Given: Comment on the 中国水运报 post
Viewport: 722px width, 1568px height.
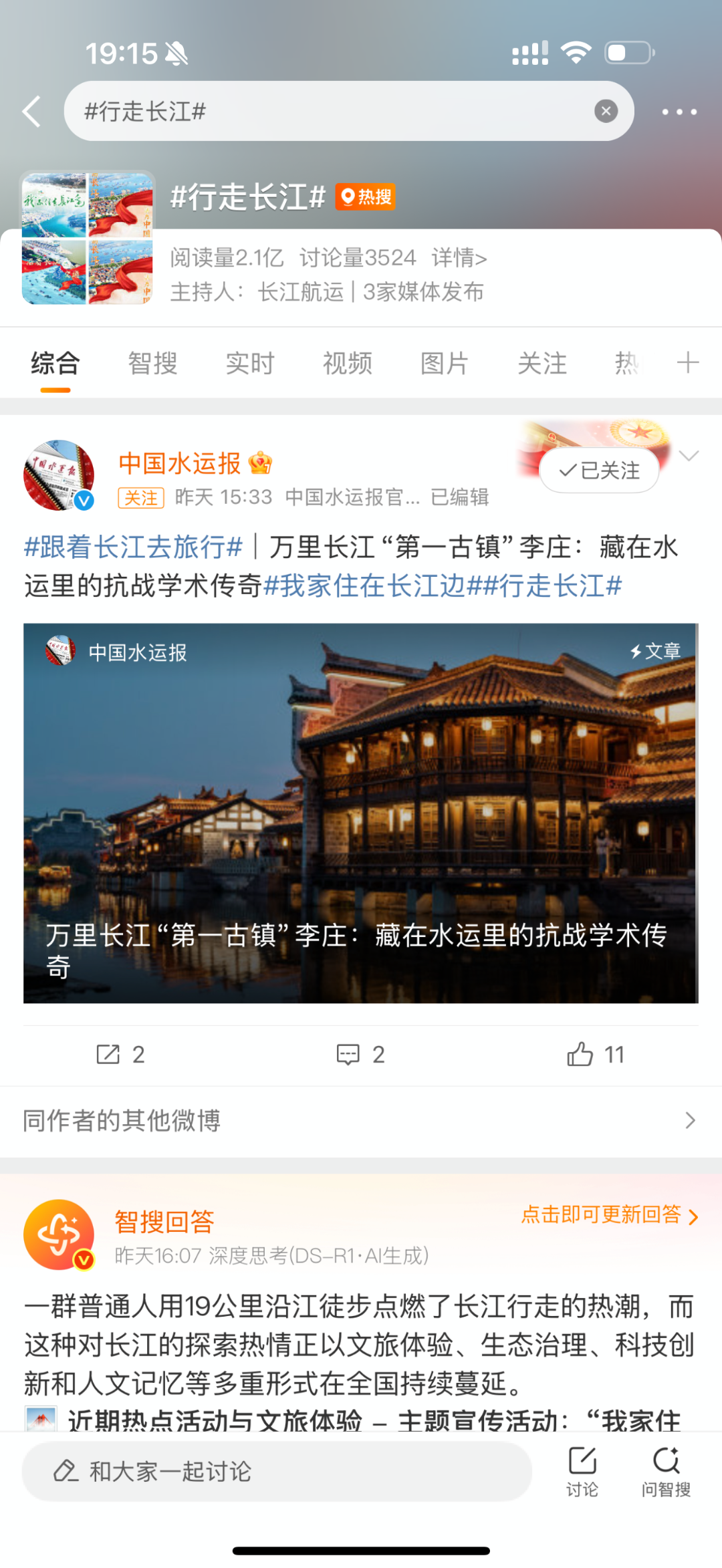Looking at the screenshot, I should [360, 1055].
